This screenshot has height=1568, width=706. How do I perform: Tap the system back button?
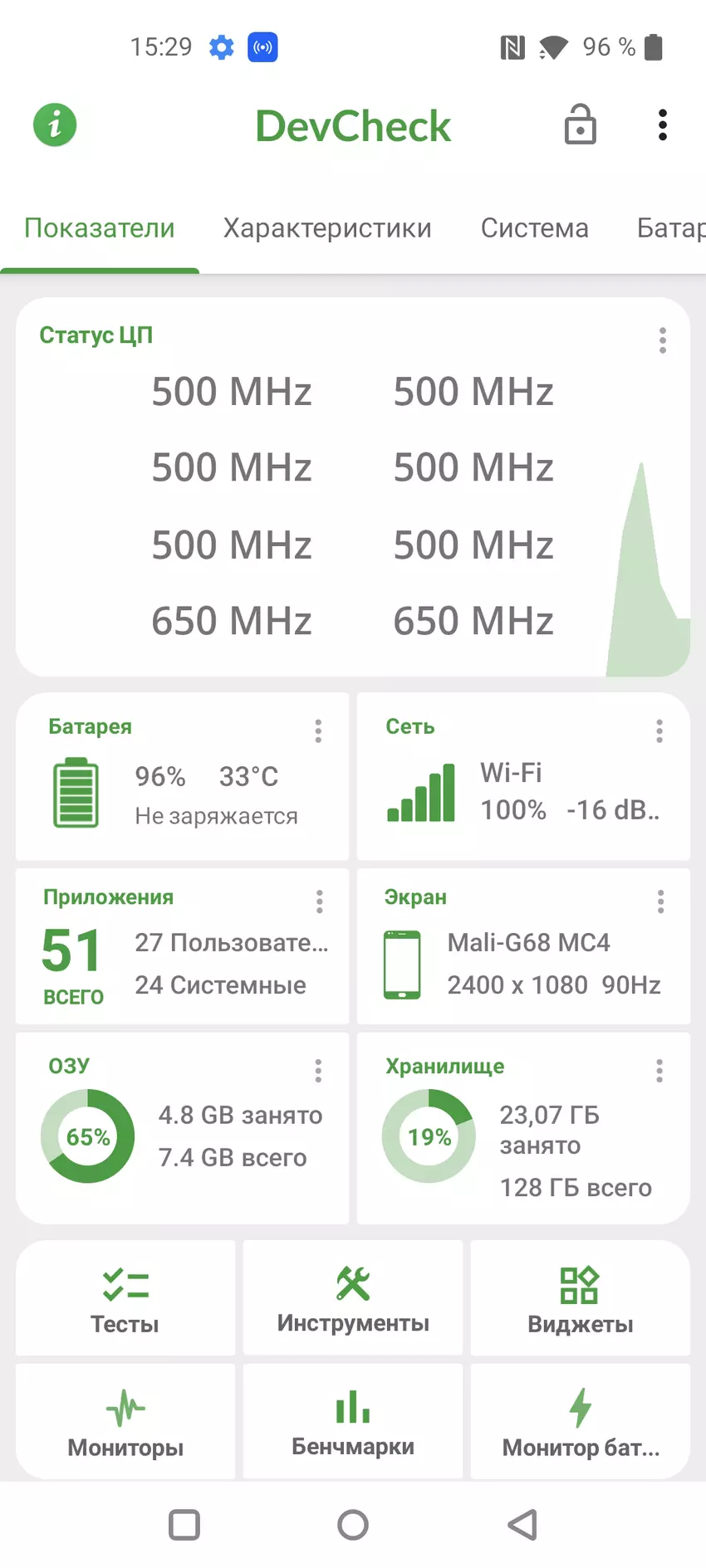click(x=523, y=1525)
